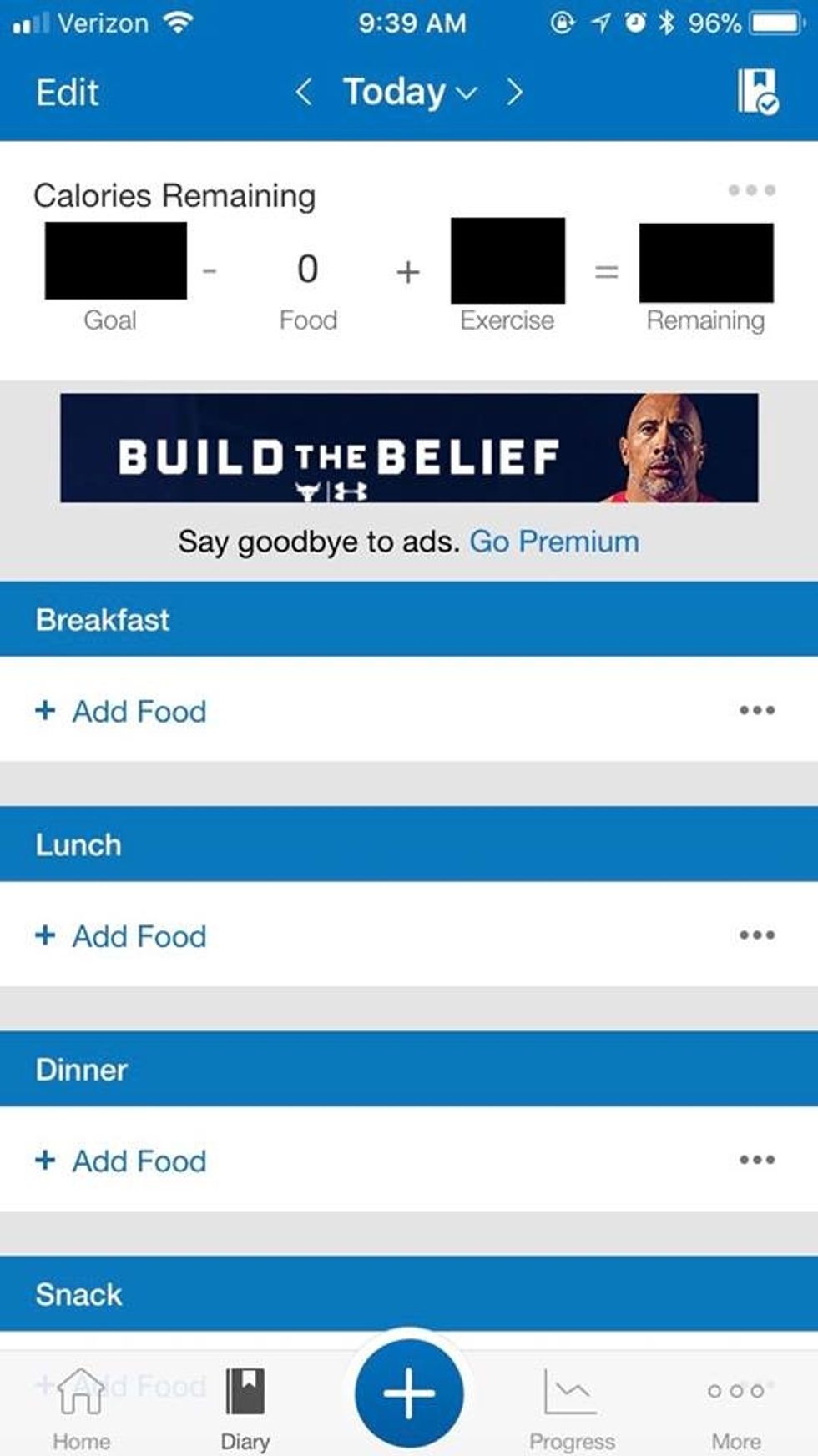Tap Edit in the top bar
The height and width of the screenshot is (1456, 818).
67,92
